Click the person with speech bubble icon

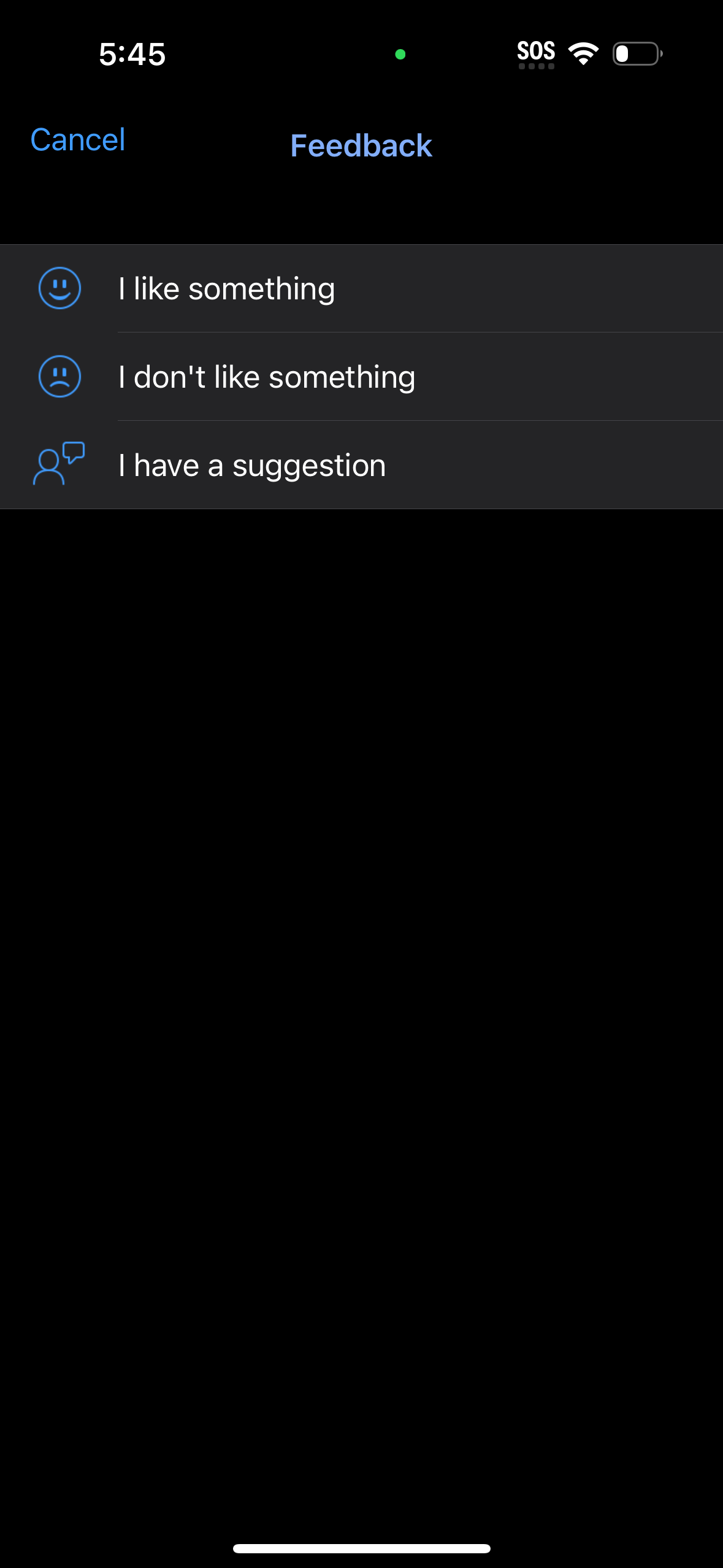pos(57,464)
